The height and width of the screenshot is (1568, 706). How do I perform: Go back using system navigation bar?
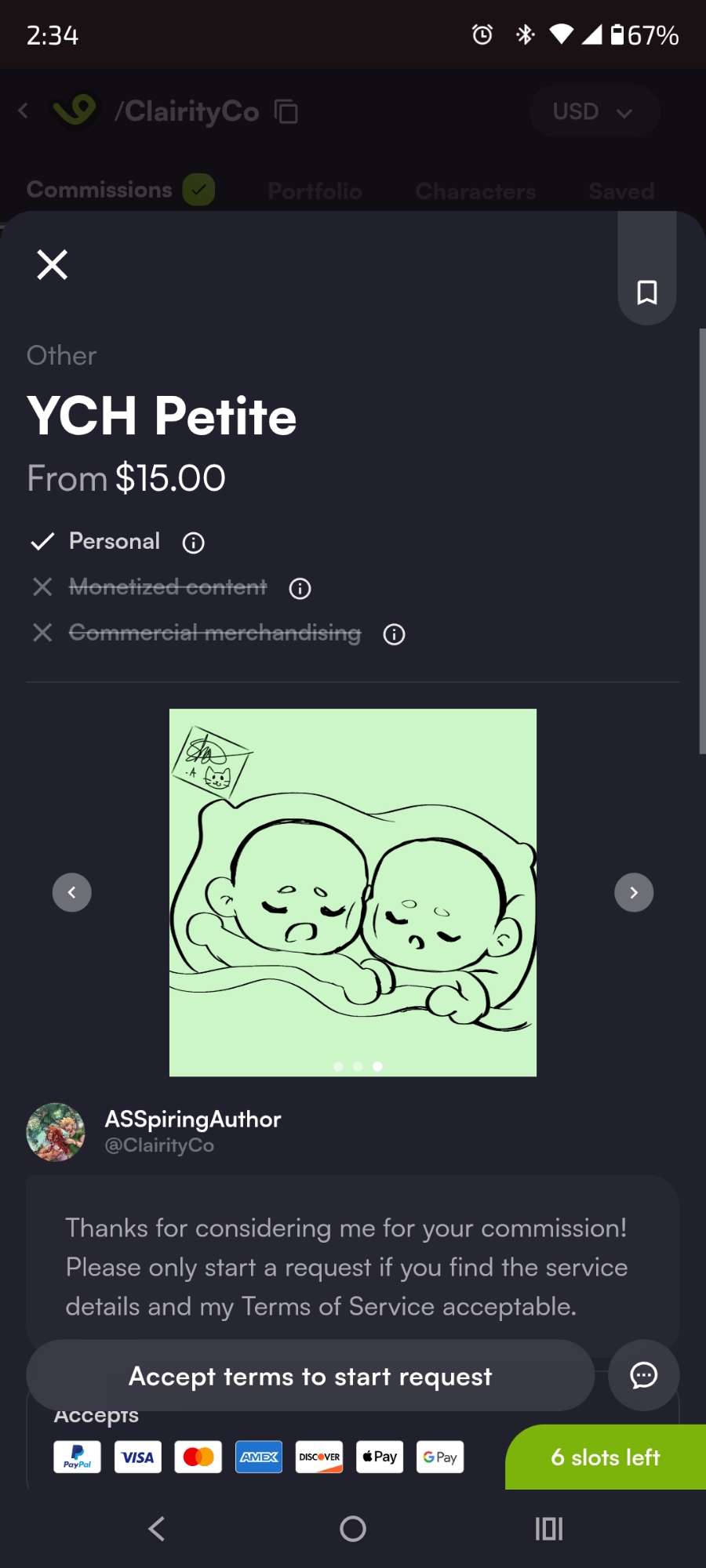(157, 1528)
